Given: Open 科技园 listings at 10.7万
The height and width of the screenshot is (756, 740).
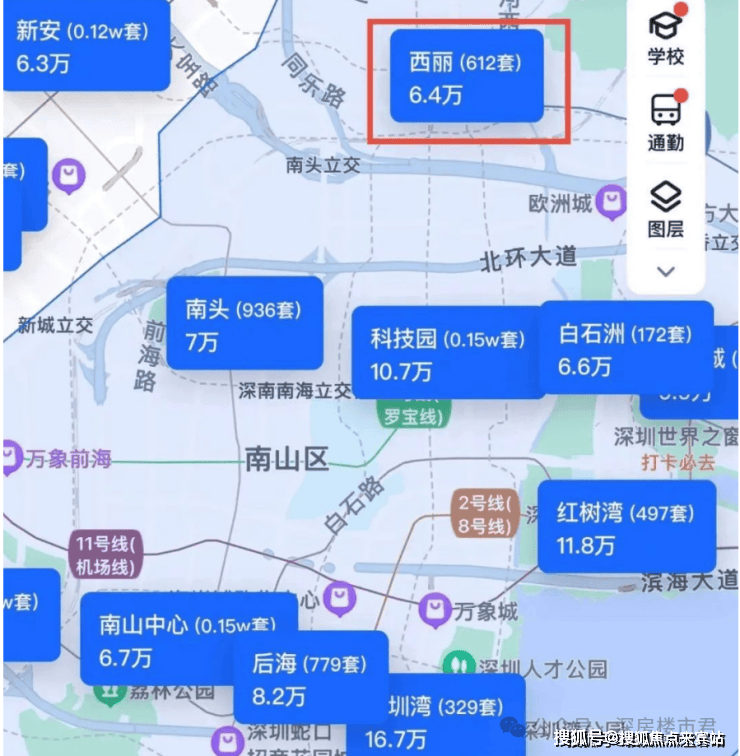Looking at the screenshot, I should [446, 353].
